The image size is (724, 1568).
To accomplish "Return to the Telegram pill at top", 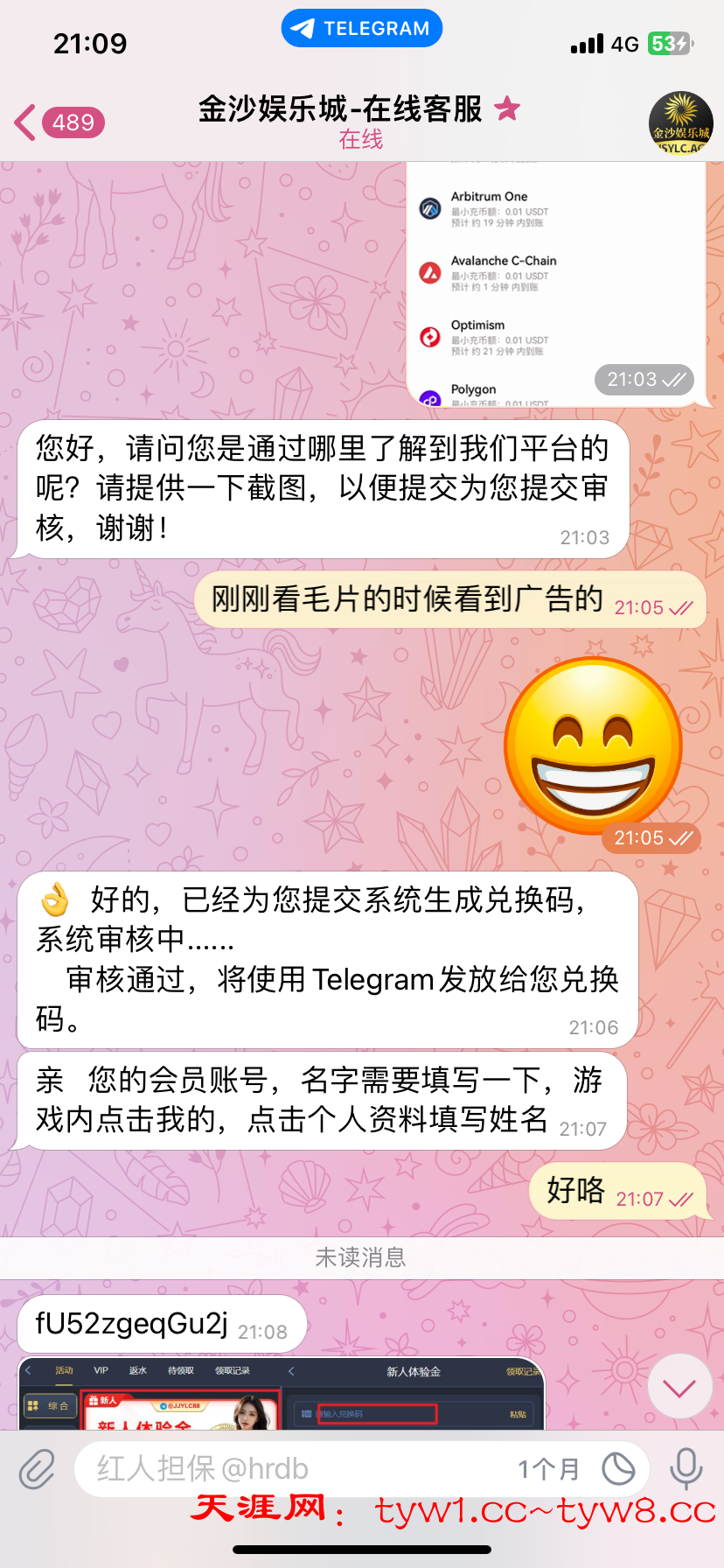I will [362, 28].
